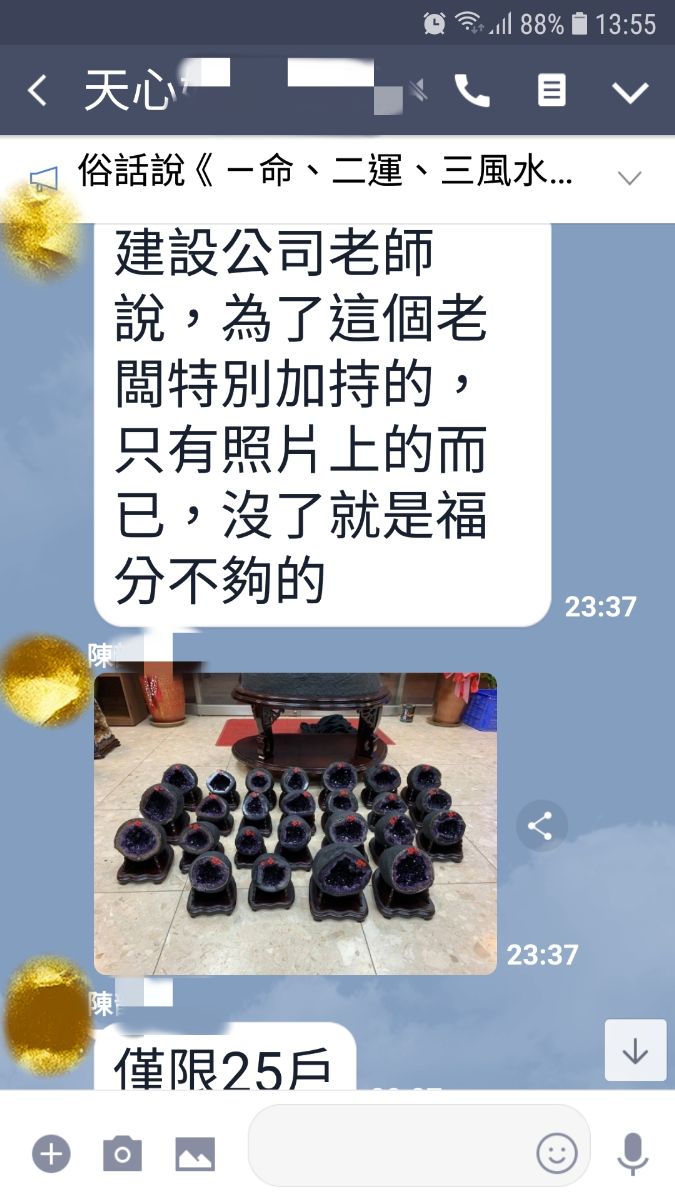This screenshot has height=1200, width=675.
Task: Record a voice message with the microphone
Action: click(x=632, y=1154)
